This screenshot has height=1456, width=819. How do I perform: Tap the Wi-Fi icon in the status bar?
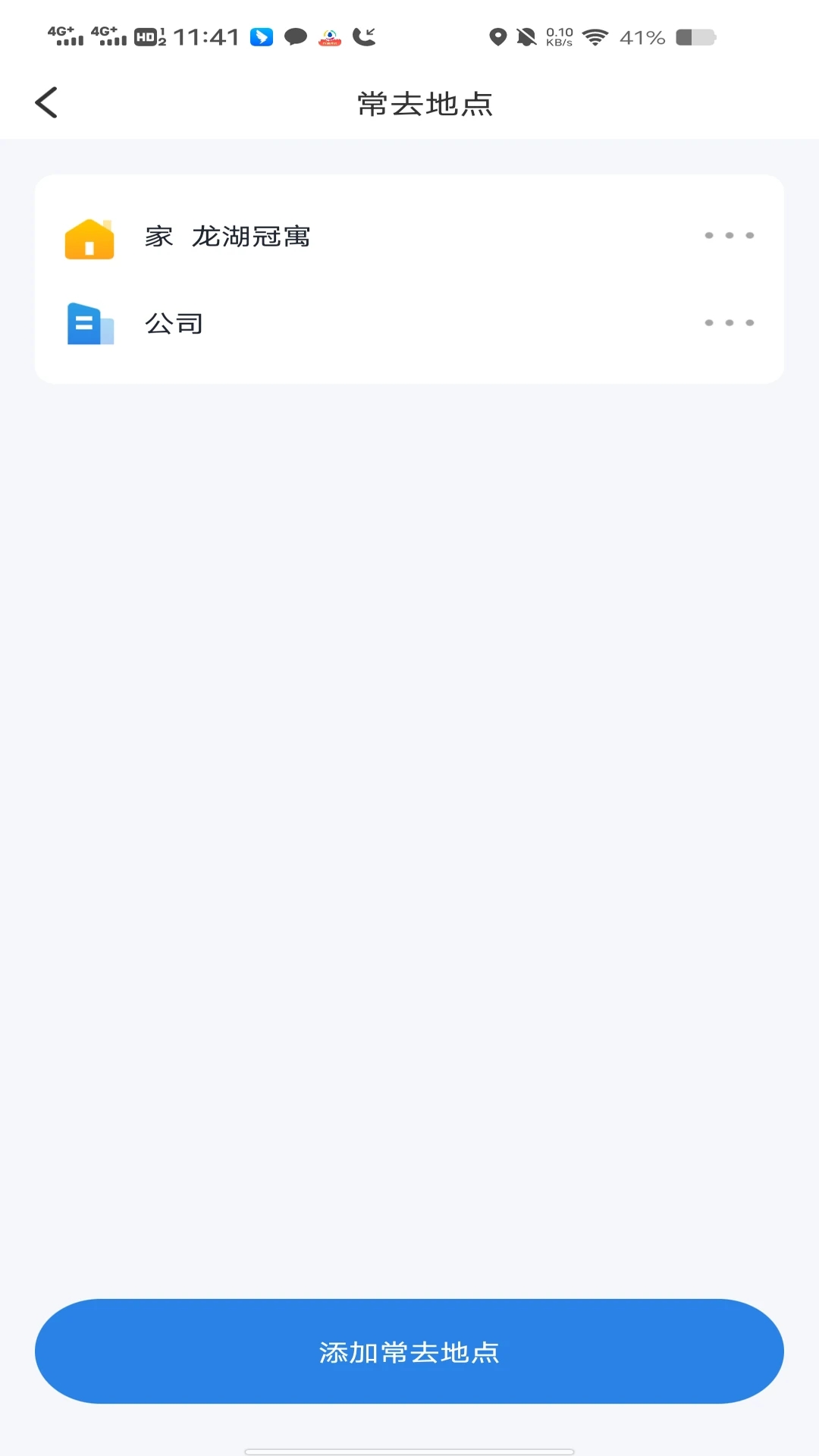598,37
